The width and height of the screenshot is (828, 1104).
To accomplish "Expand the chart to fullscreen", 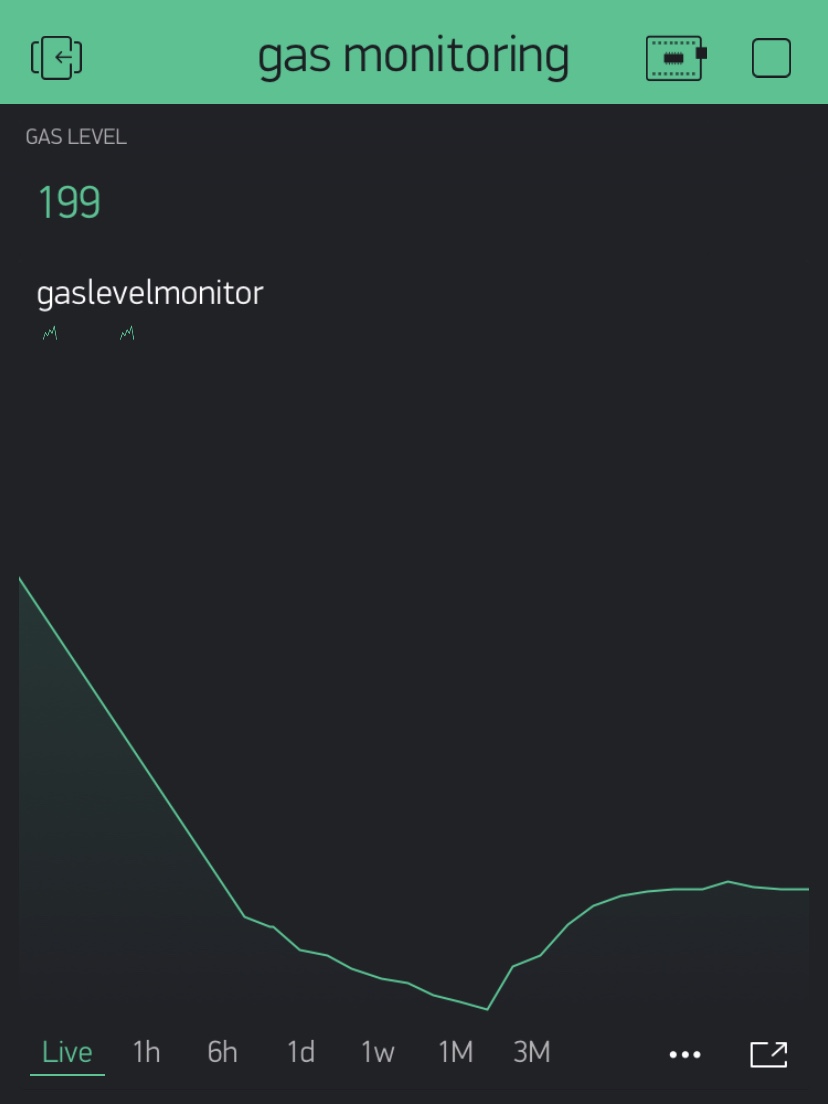I will pos(770,1053).
